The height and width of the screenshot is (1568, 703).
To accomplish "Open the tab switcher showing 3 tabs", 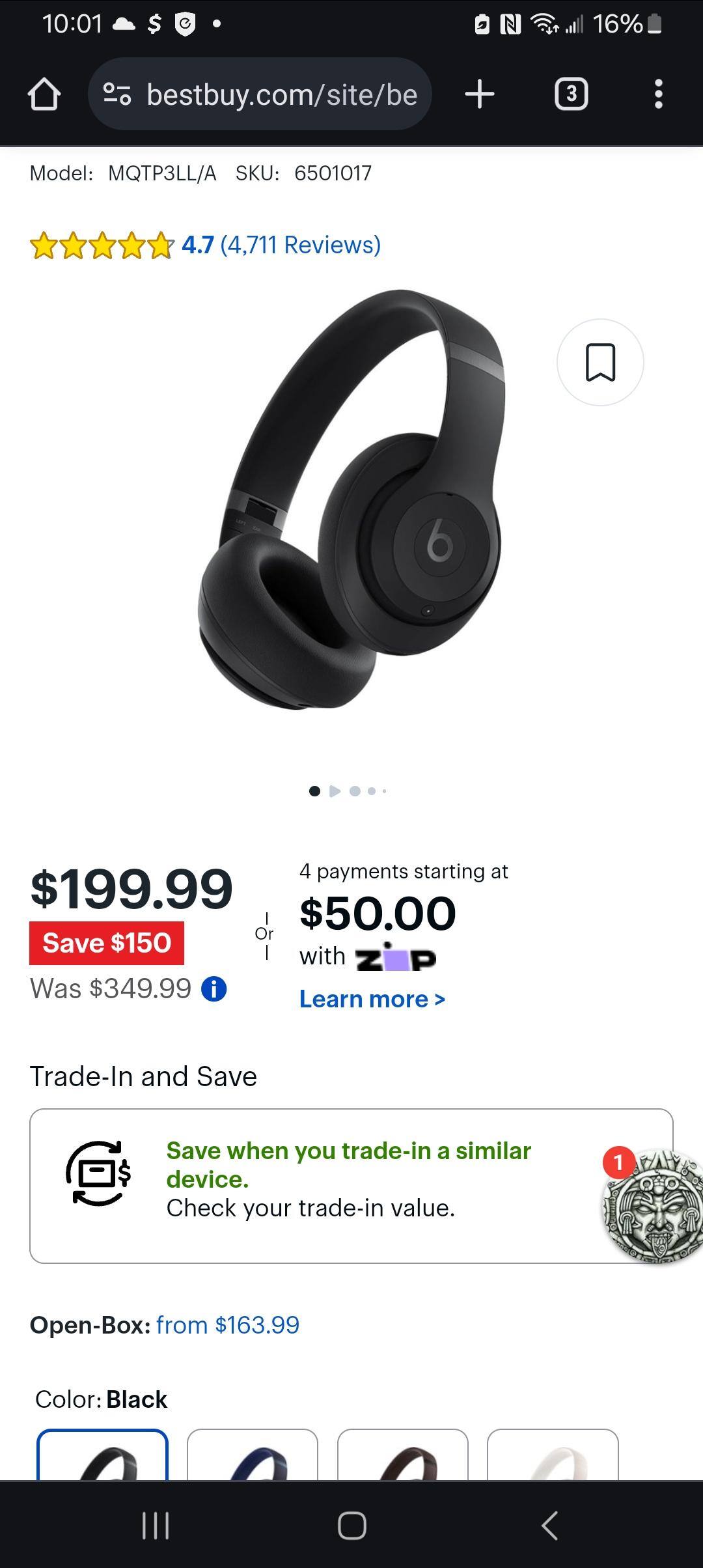I will coord(571,94).
